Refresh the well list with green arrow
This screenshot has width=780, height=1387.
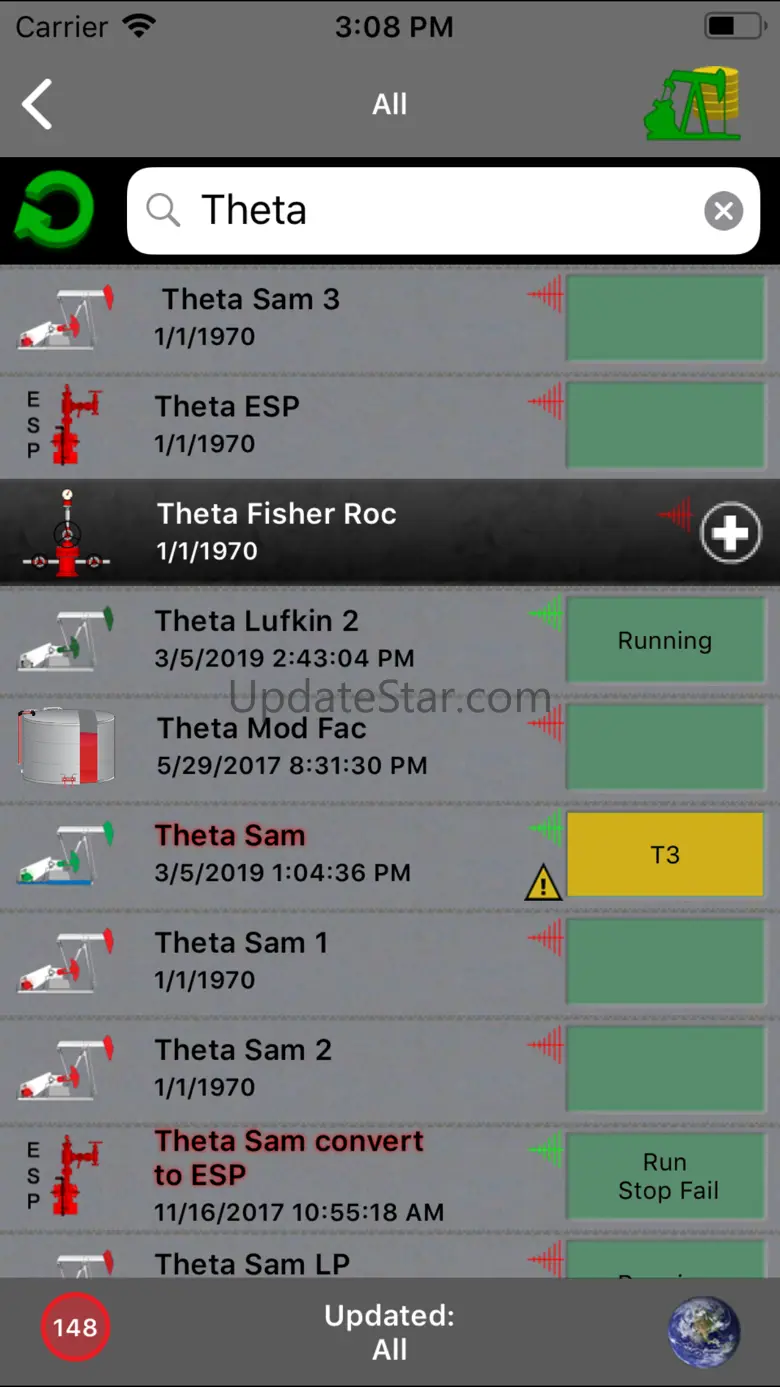coord(55,210)
